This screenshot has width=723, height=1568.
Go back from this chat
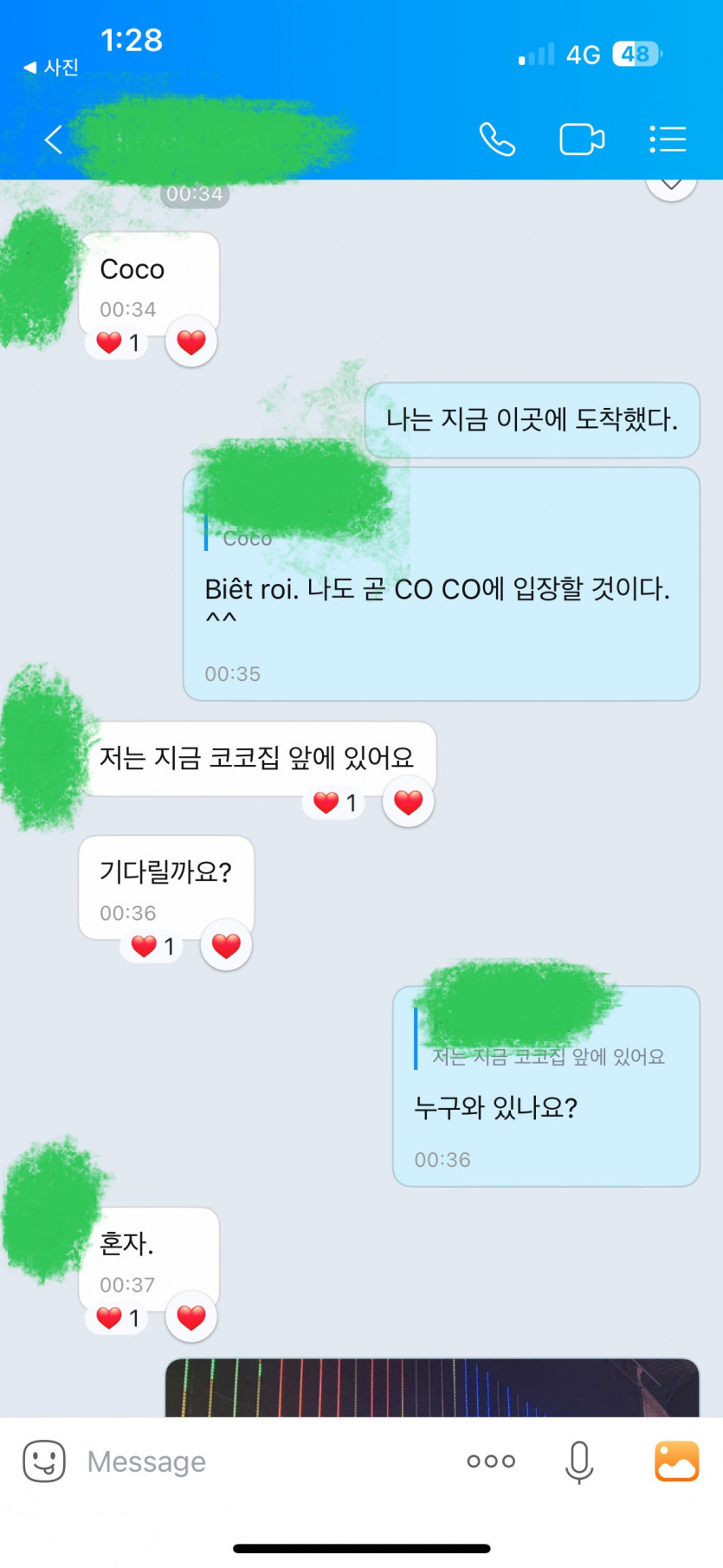[54, 139]
